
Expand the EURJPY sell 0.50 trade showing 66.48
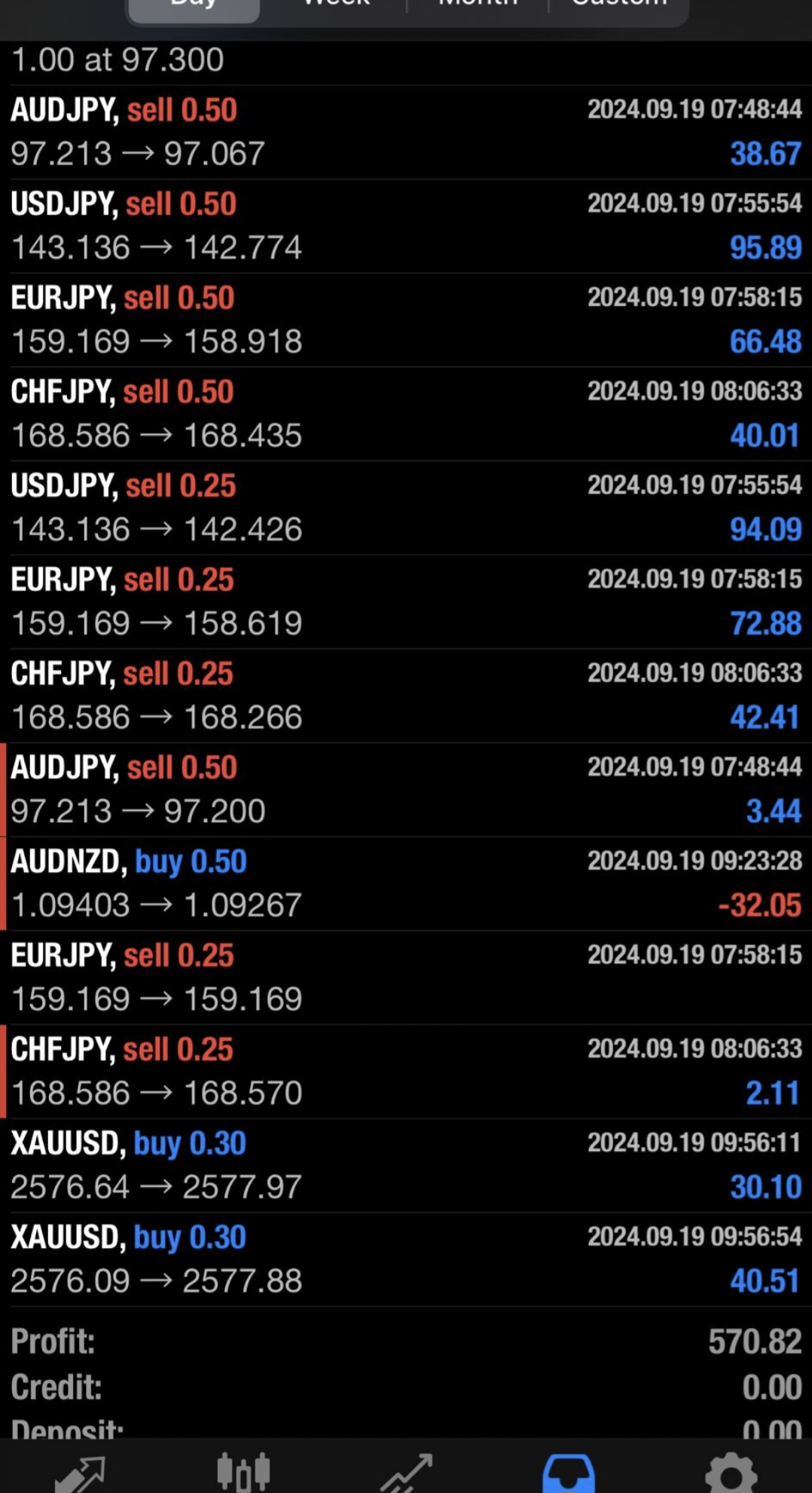coord(406,320)
